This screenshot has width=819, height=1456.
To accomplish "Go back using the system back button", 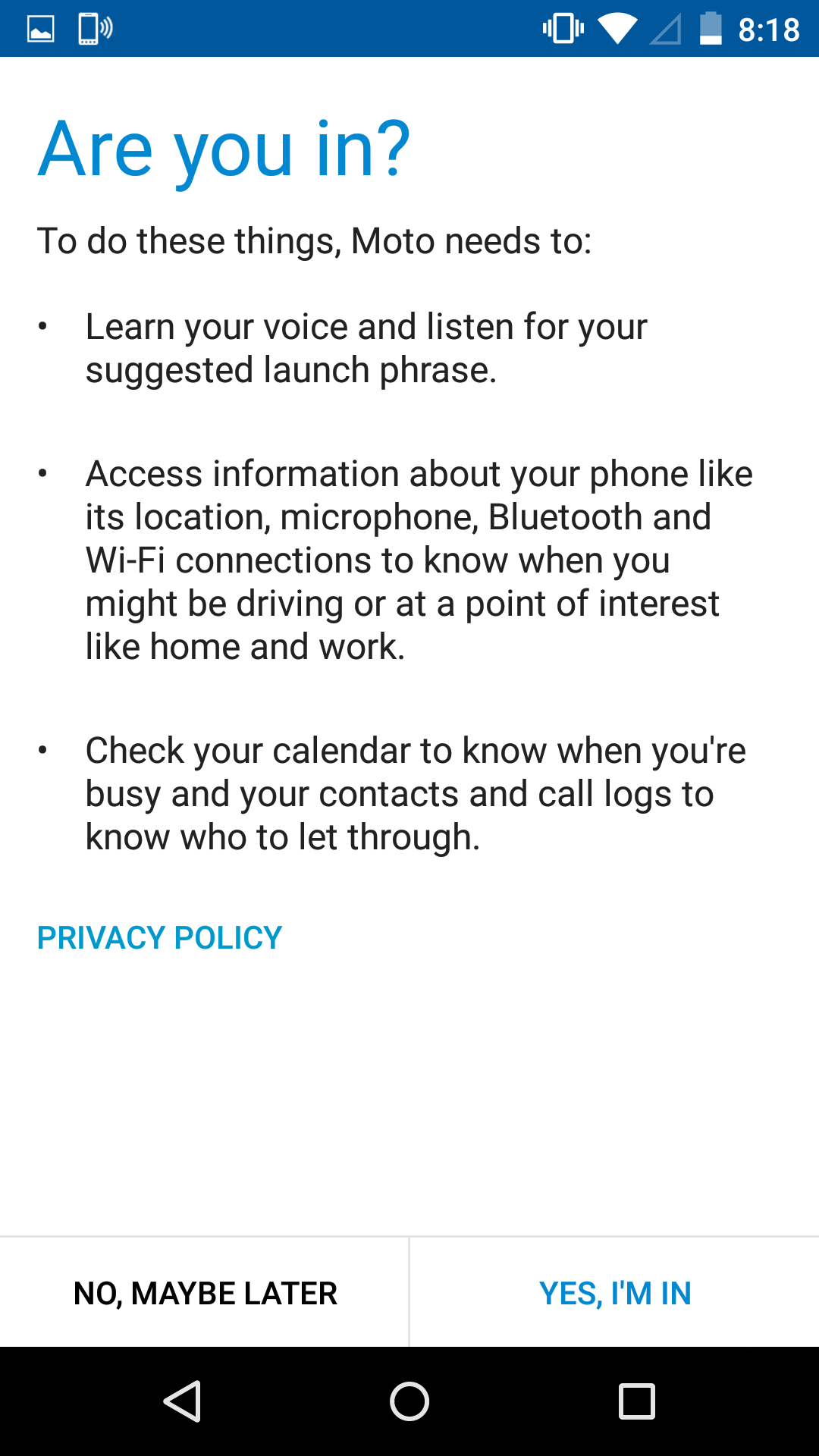I will point(182,1401).
